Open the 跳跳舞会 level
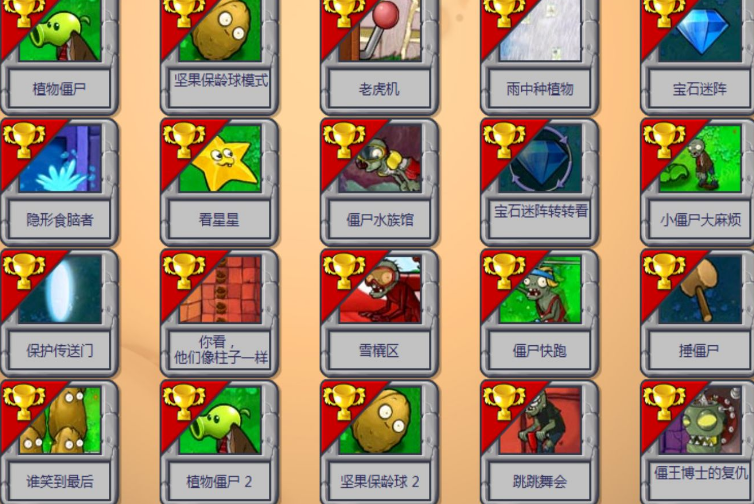This screenshot has width=754, height=504. coord(540,440)
